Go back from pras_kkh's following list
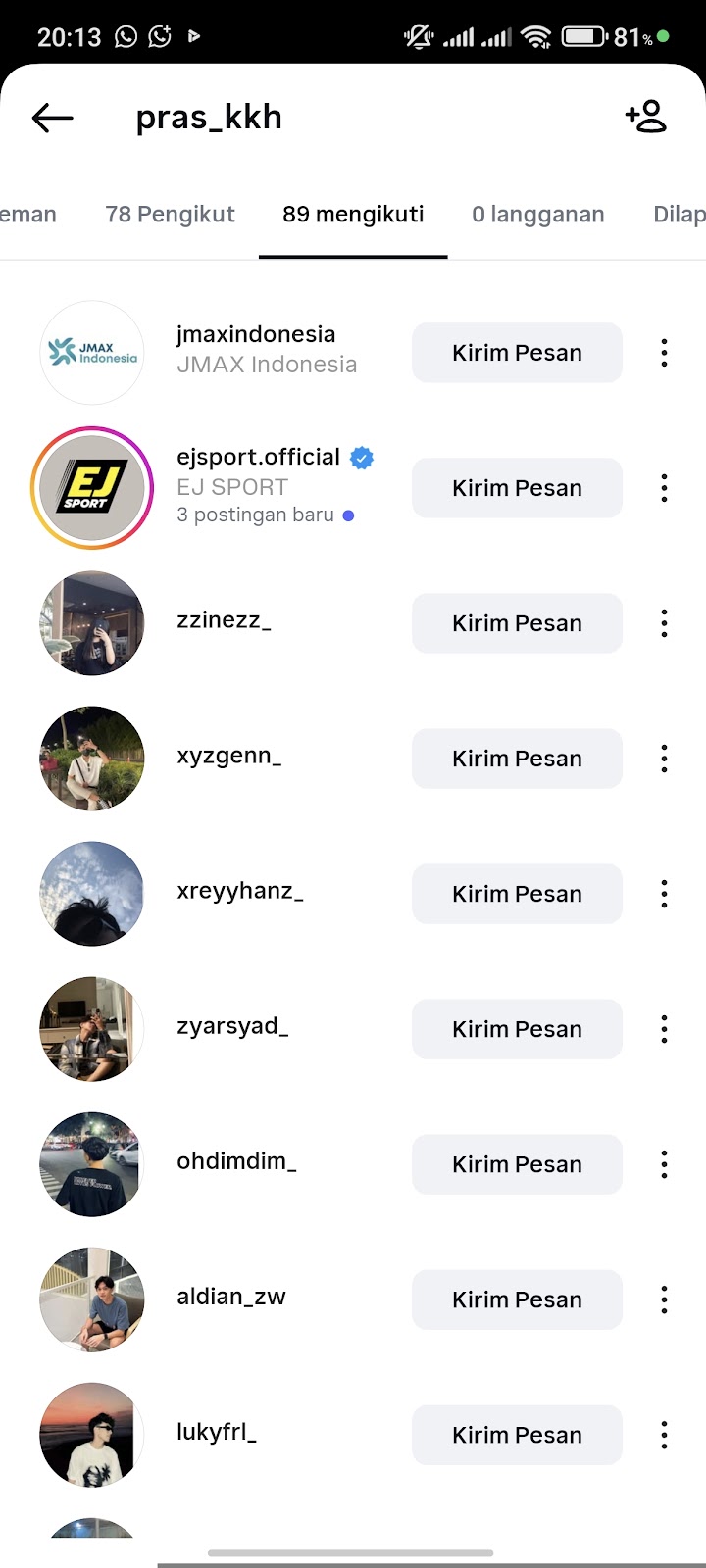706x1568 pixels. point(53,119)
